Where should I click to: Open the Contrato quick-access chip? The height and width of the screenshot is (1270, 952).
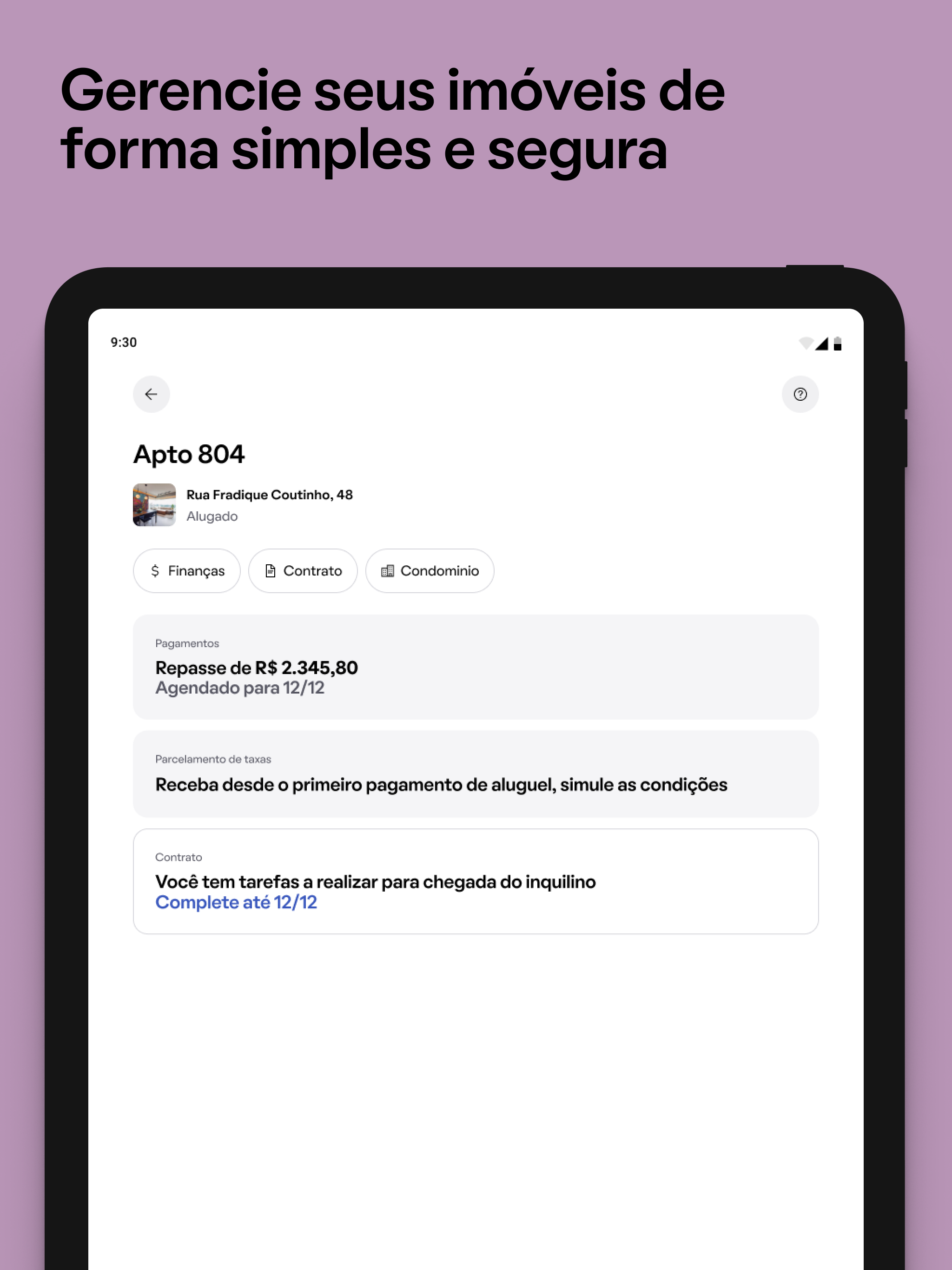(x=303, y=571)
